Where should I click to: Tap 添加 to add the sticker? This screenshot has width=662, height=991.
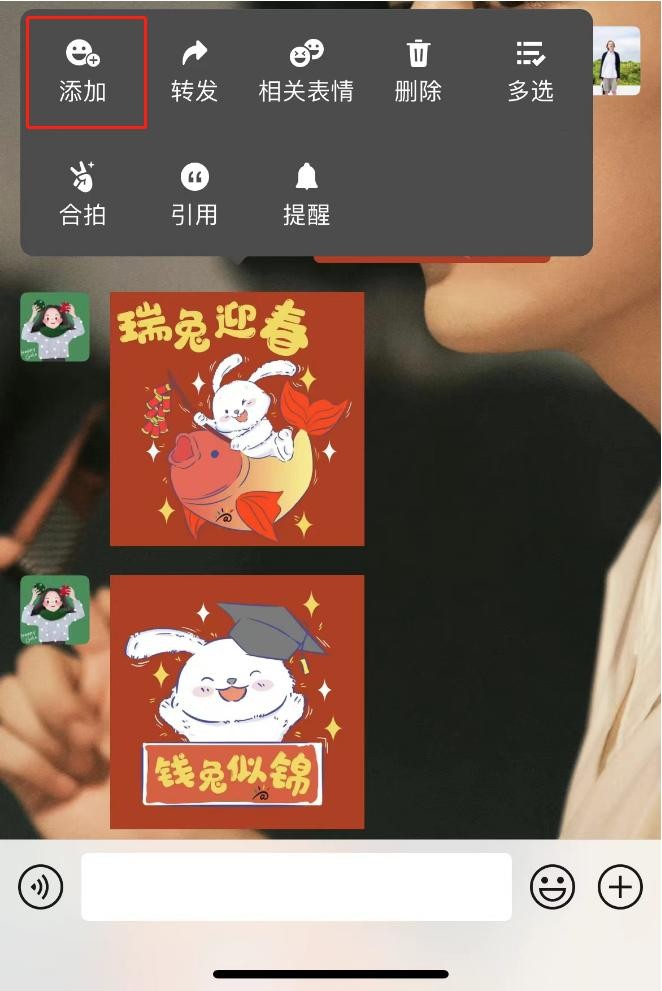(x=84, y=71)
